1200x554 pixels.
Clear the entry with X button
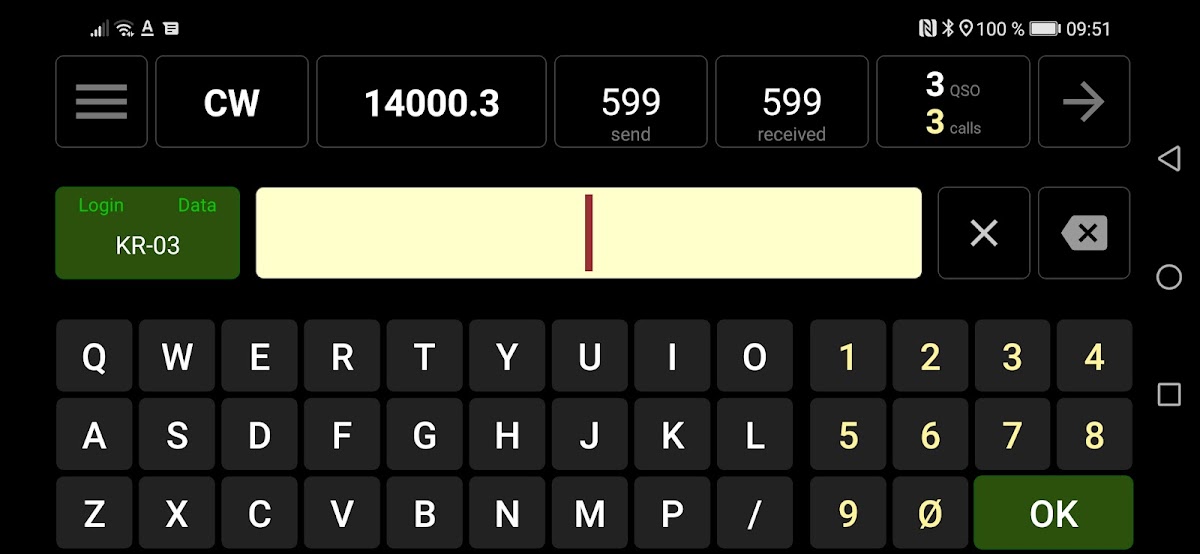(x=984, y=233)
